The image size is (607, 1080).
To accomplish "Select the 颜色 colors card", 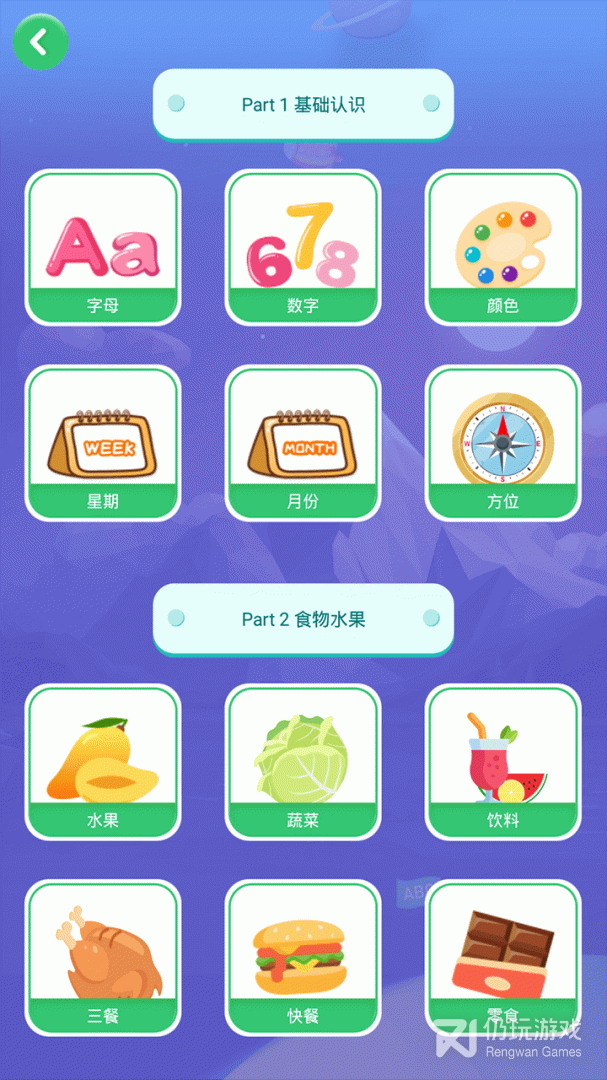I will point(503,248).
